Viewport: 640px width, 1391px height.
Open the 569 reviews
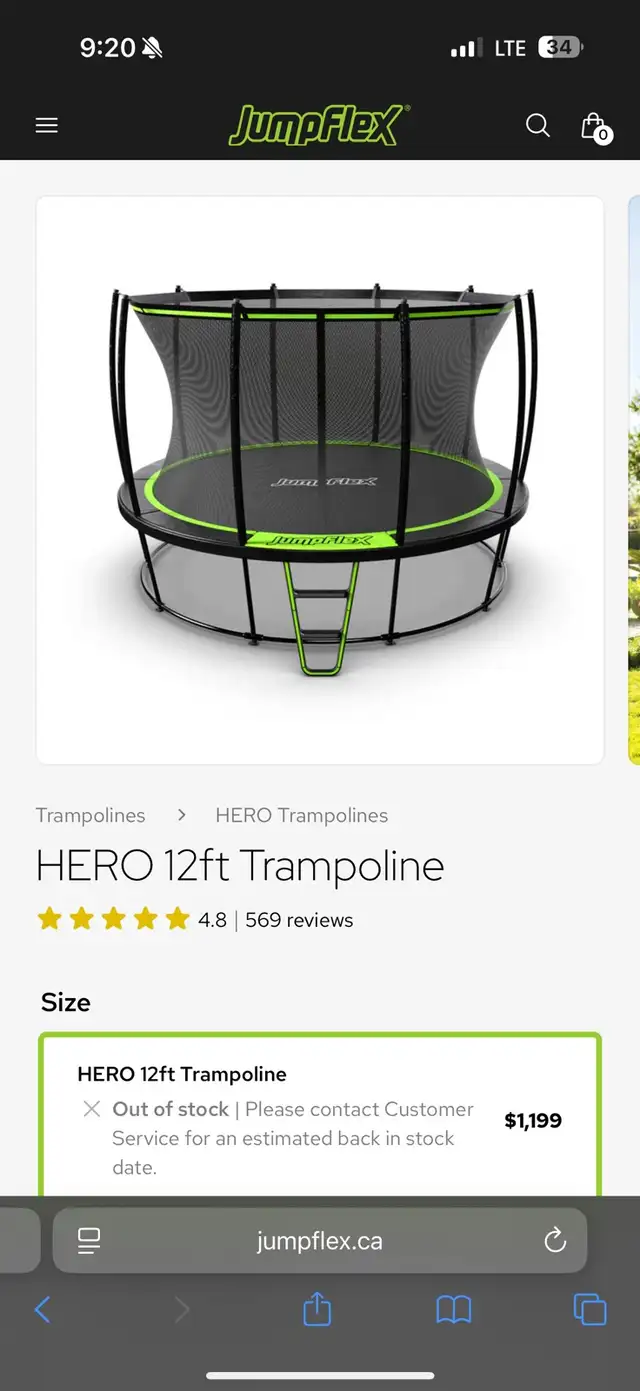click(299, 920)
